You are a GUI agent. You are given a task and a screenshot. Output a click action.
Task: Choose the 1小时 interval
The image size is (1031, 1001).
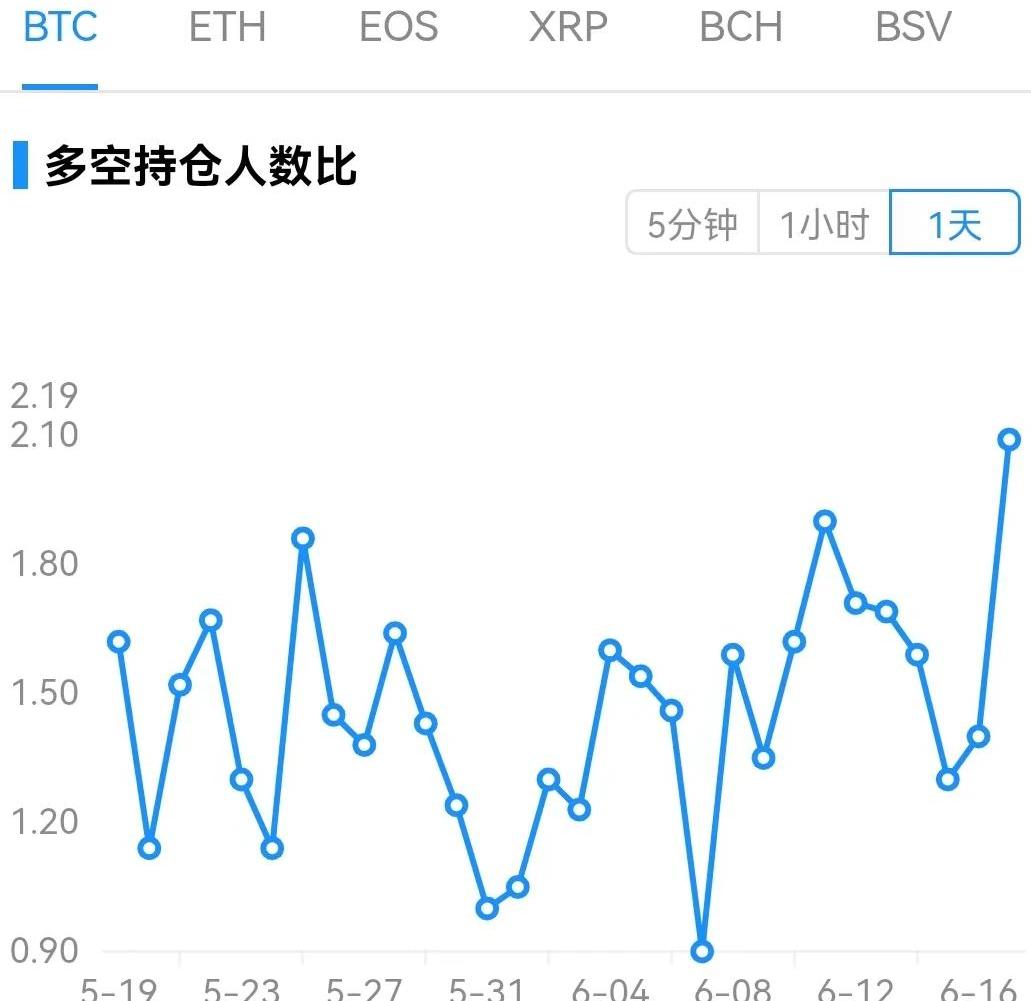(x=824, y=224)
